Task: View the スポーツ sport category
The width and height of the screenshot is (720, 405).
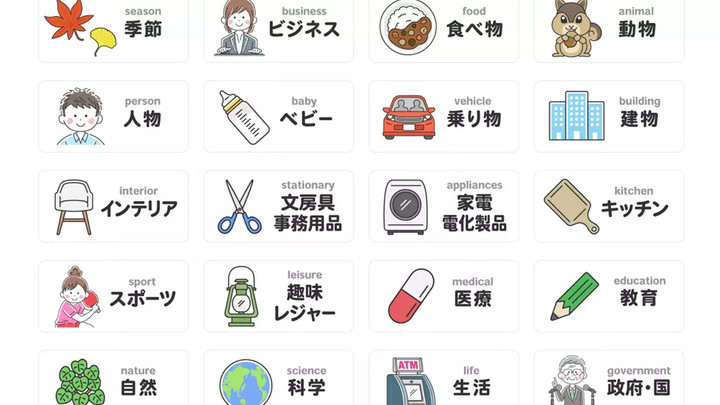Action: [x=113, y=296]
